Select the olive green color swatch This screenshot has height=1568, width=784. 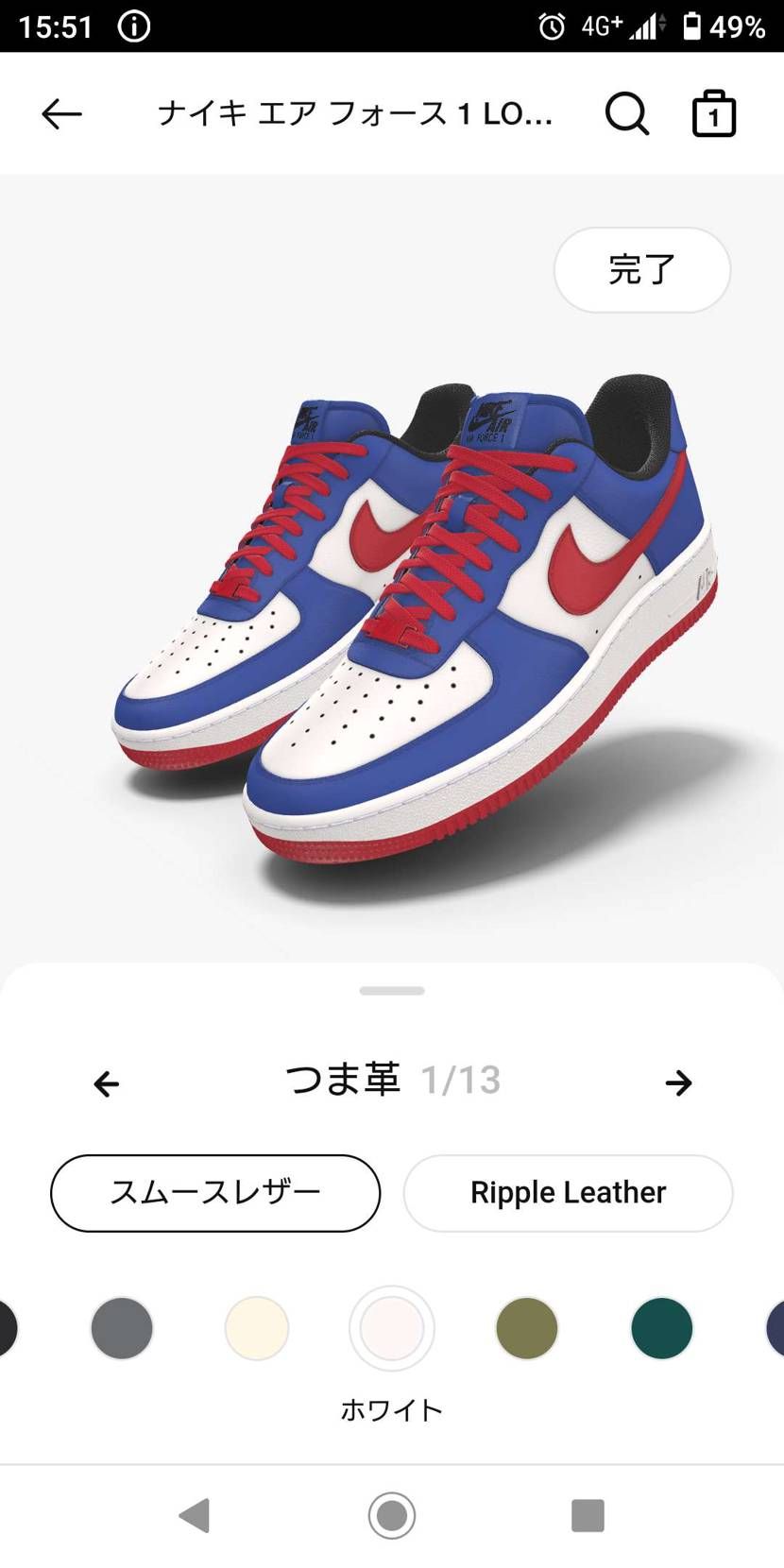(x=526, y=1328)
